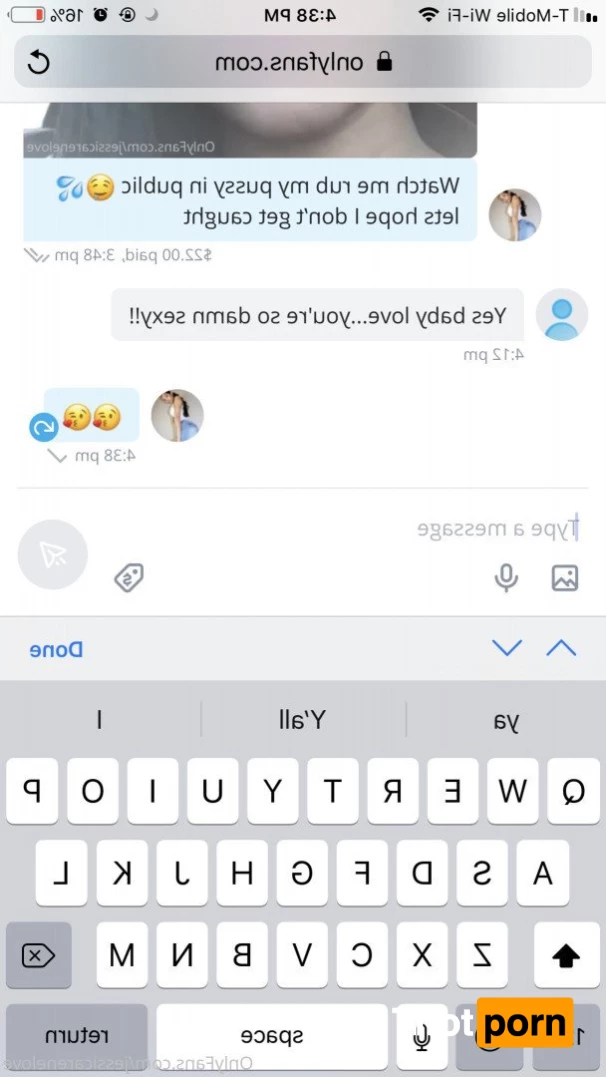Image resolution: width=606 pixels, height=1077 pixels.
Task: Open the sender's avatar beside the emoji message
Action: pyautogui.click(x=177, y=416)
